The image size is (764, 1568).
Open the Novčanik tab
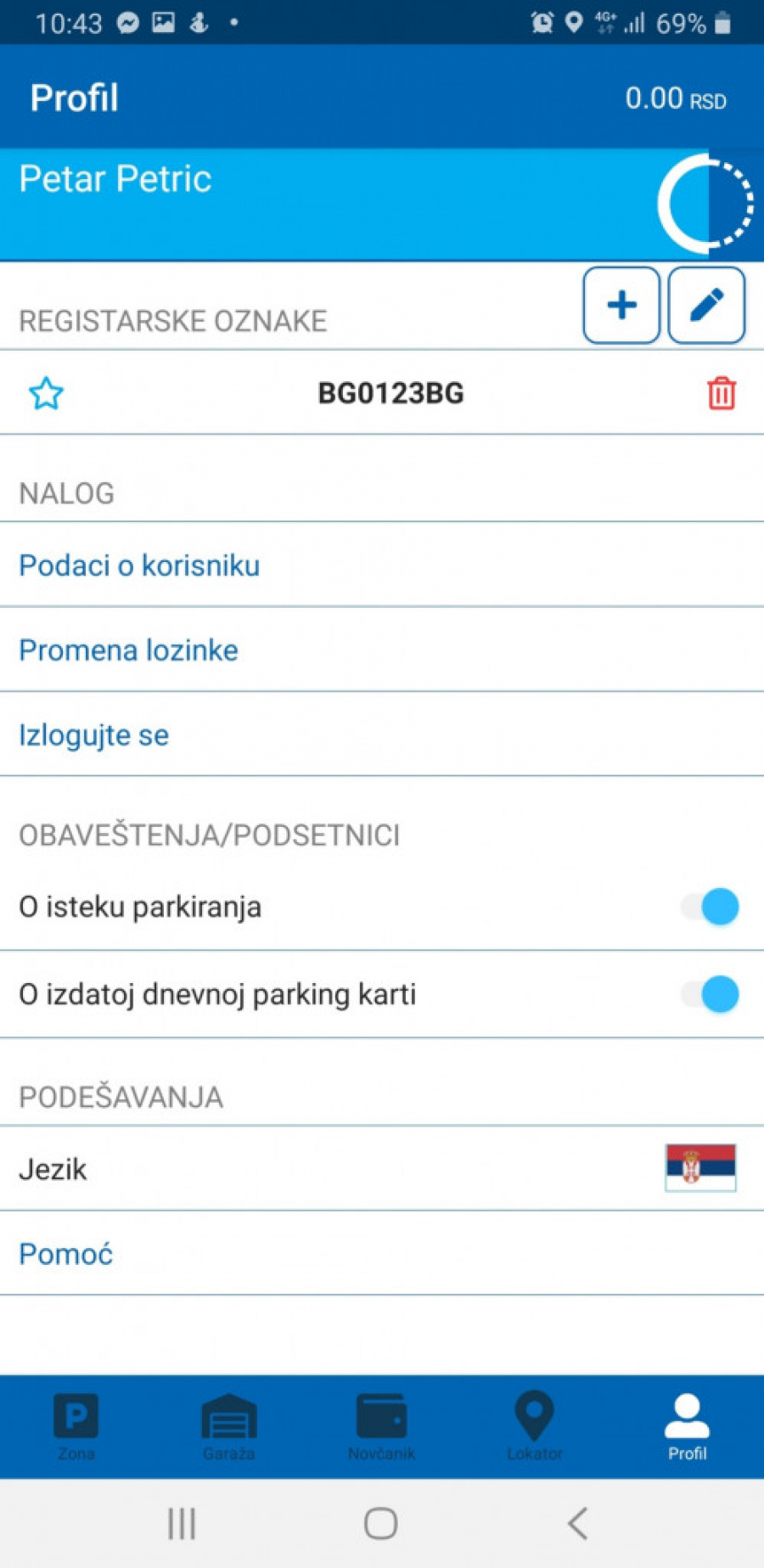382,1427
